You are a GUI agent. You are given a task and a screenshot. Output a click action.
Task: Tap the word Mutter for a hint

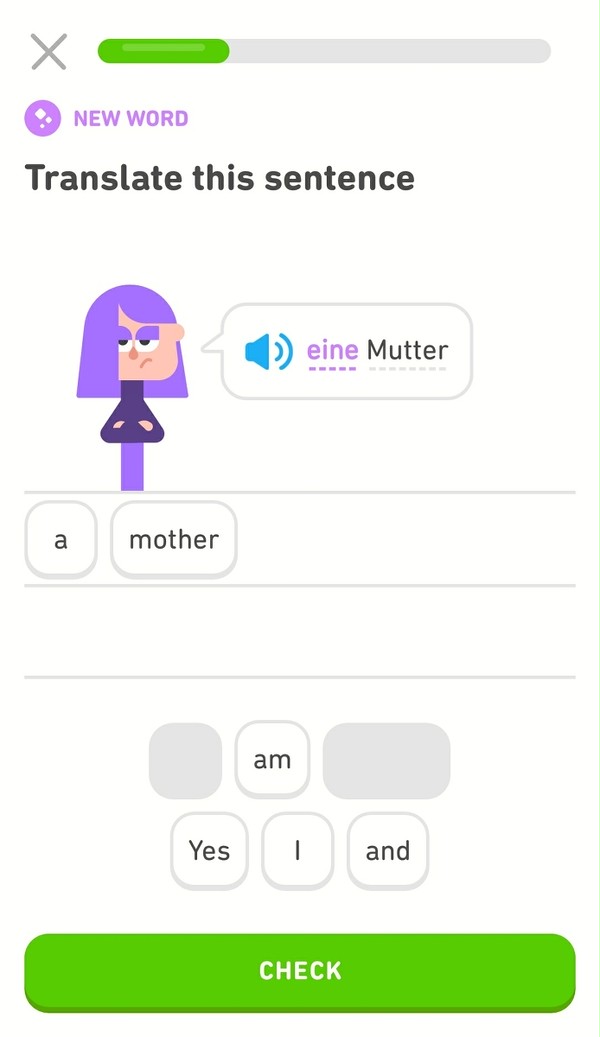click(407, 351)
